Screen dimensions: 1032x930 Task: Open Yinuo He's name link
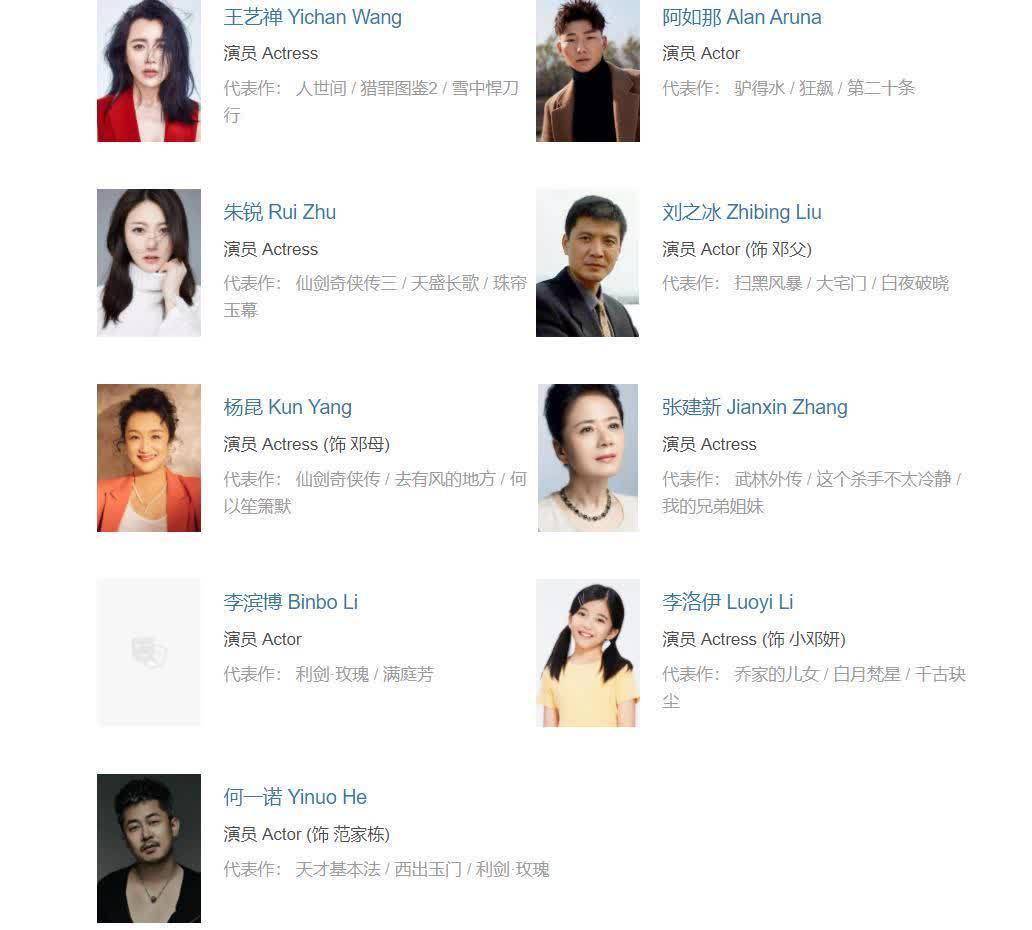[x=295, y=797]
